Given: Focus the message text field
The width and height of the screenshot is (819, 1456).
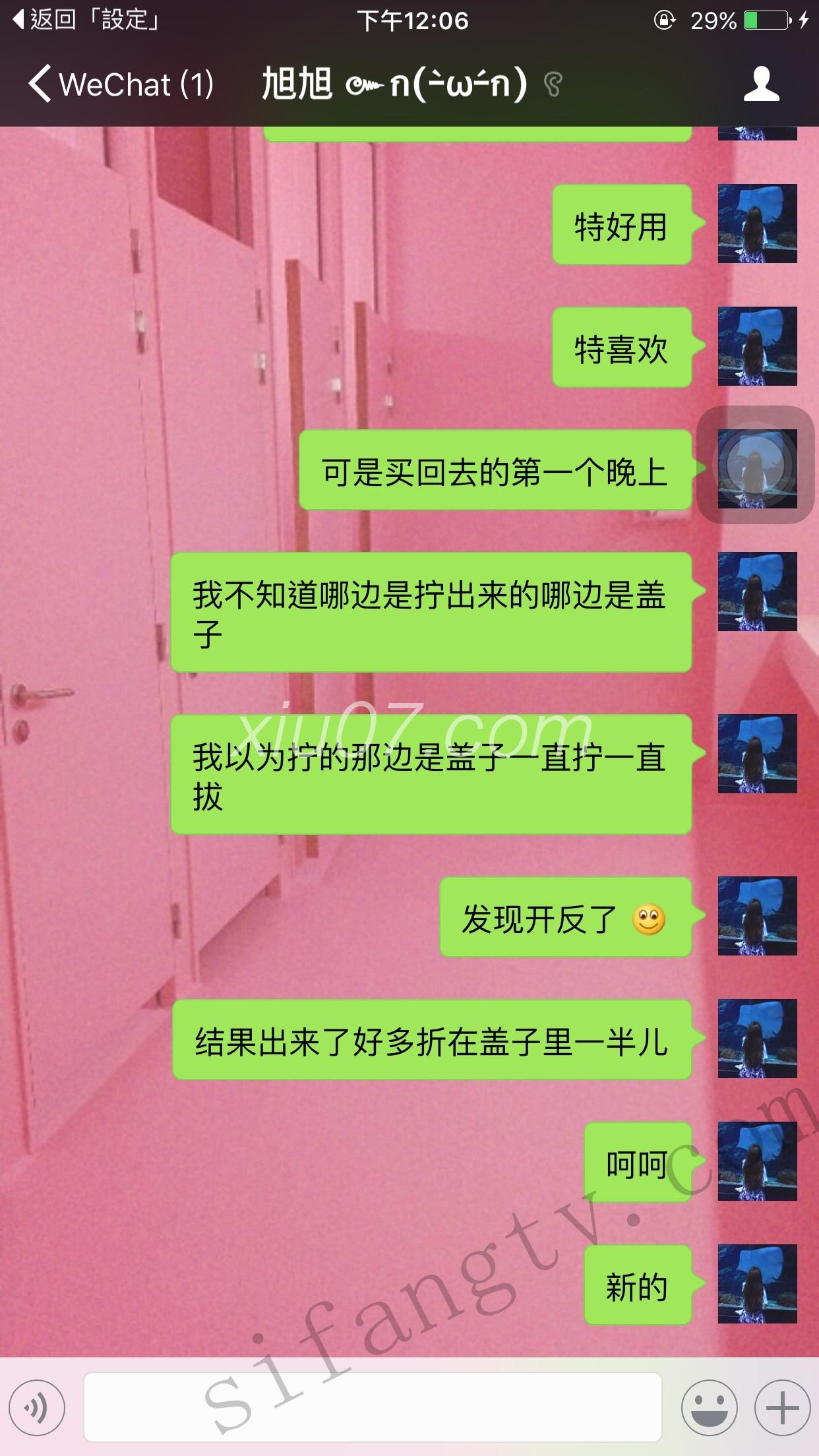Looking at the screenshot, I should click(x=373, y=1408).
